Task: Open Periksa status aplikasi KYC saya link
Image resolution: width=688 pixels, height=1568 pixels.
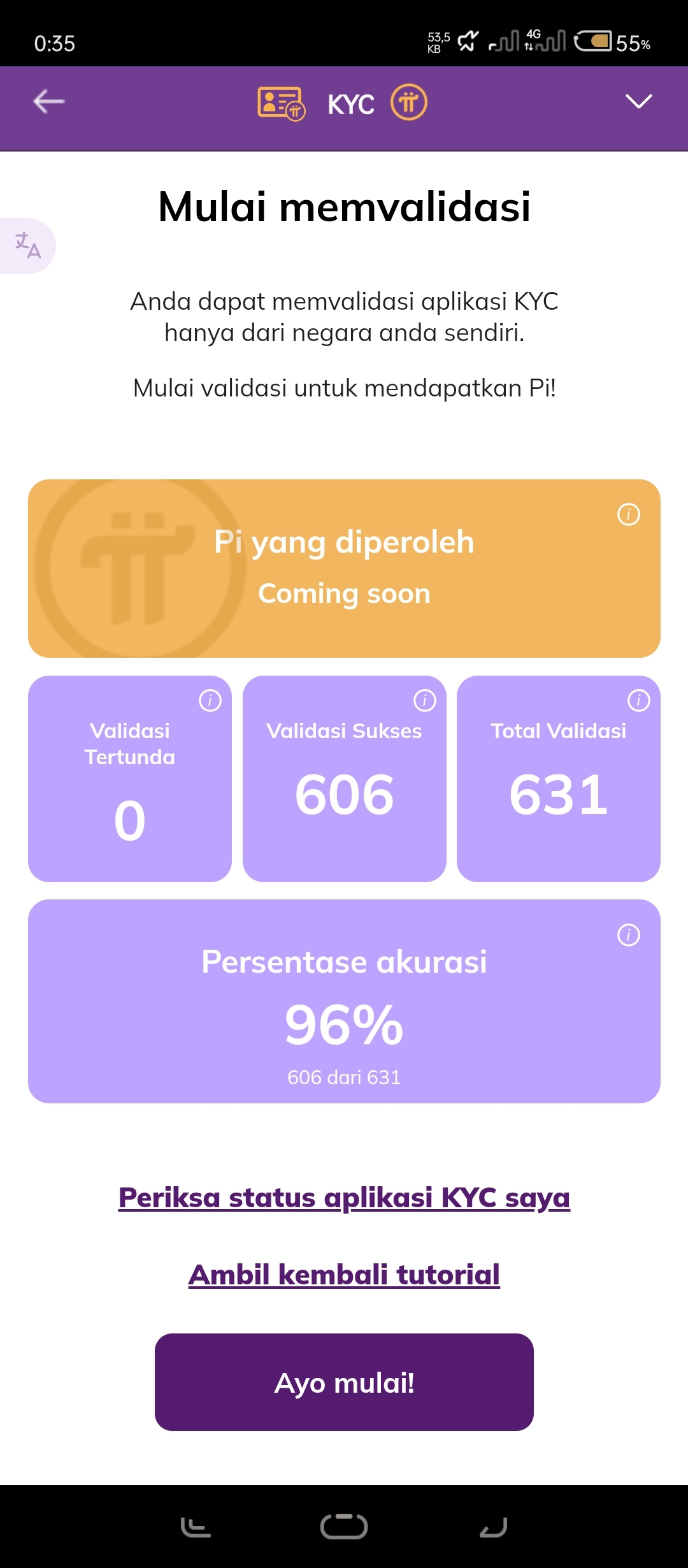Action: point(344,1198)
